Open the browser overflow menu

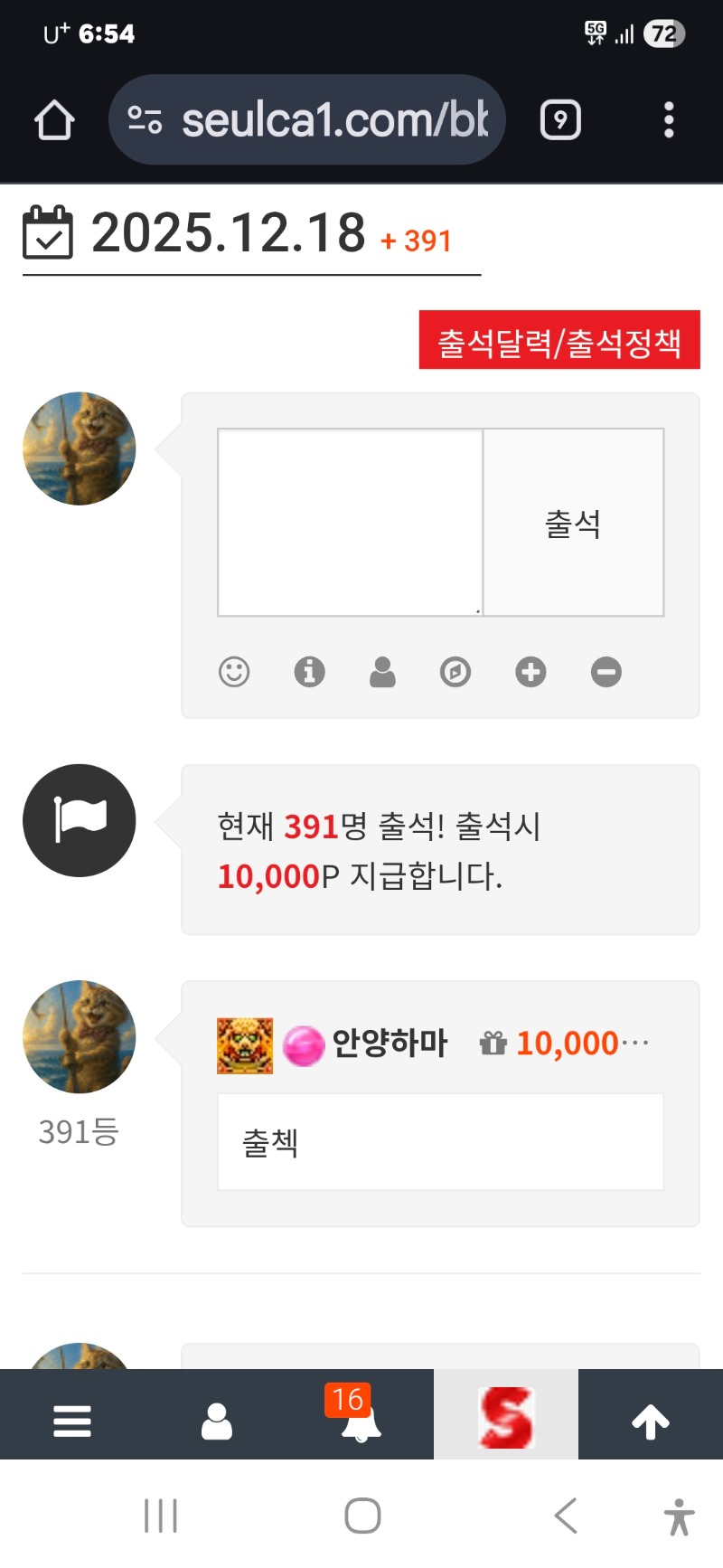coord(669,120)
